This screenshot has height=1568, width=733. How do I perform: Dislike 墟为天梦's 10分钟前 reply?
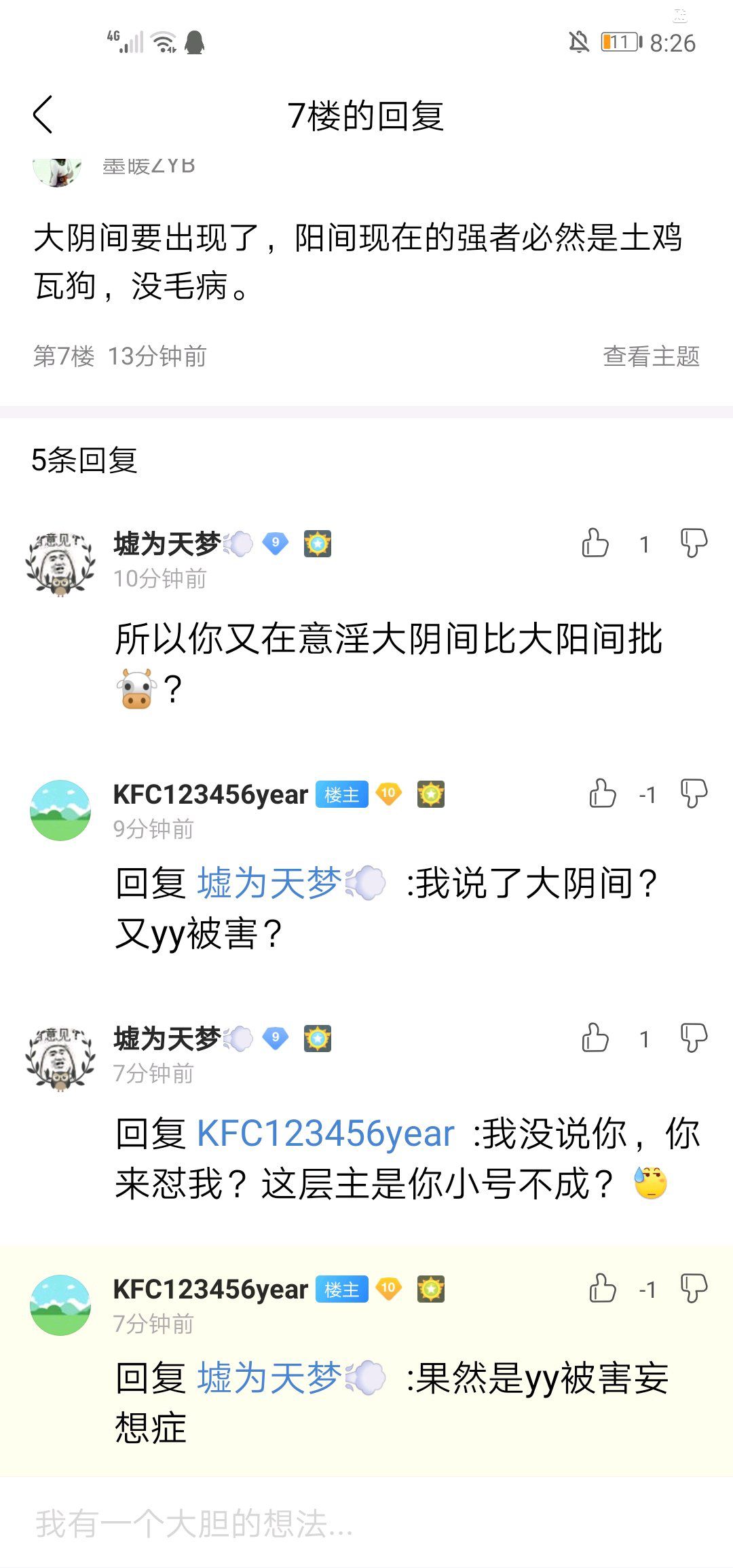click(x=694, y=543)
